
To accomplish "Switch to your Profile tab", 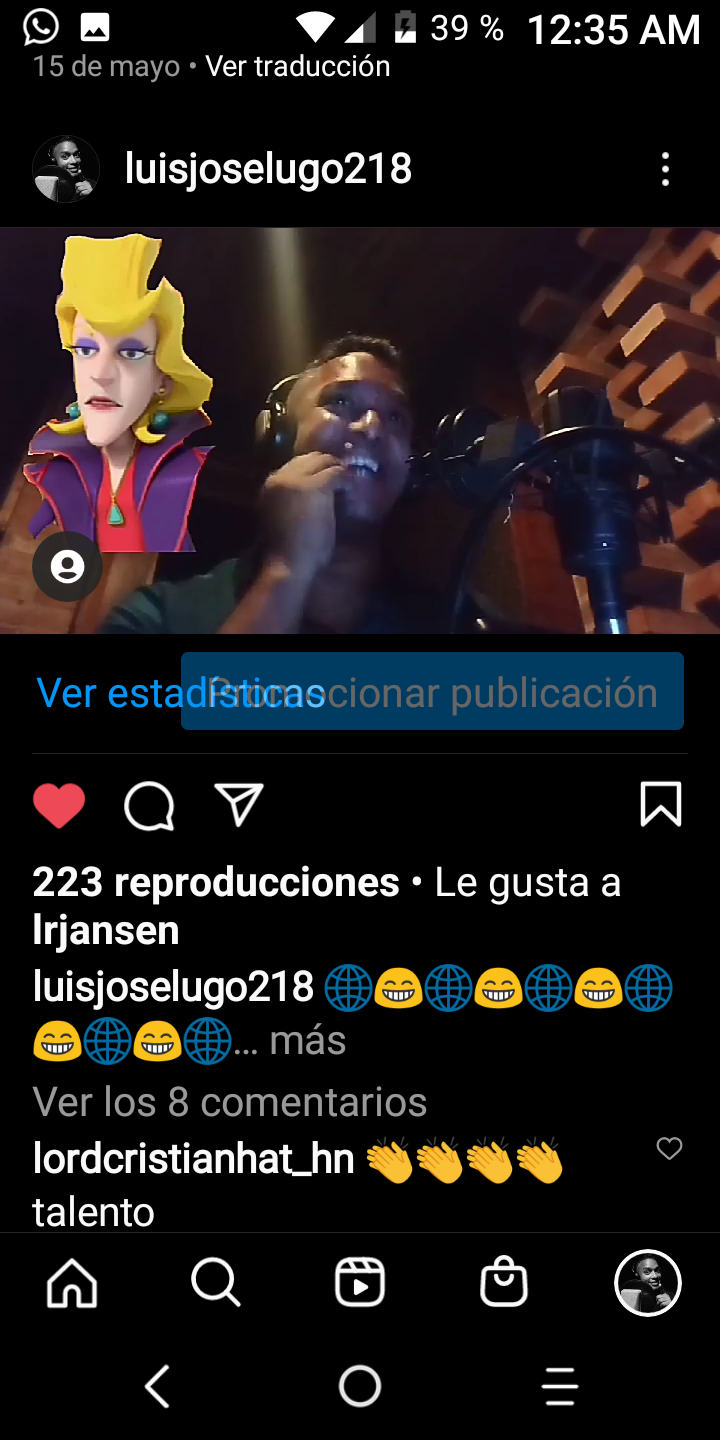I will [x=648, y=1282].
